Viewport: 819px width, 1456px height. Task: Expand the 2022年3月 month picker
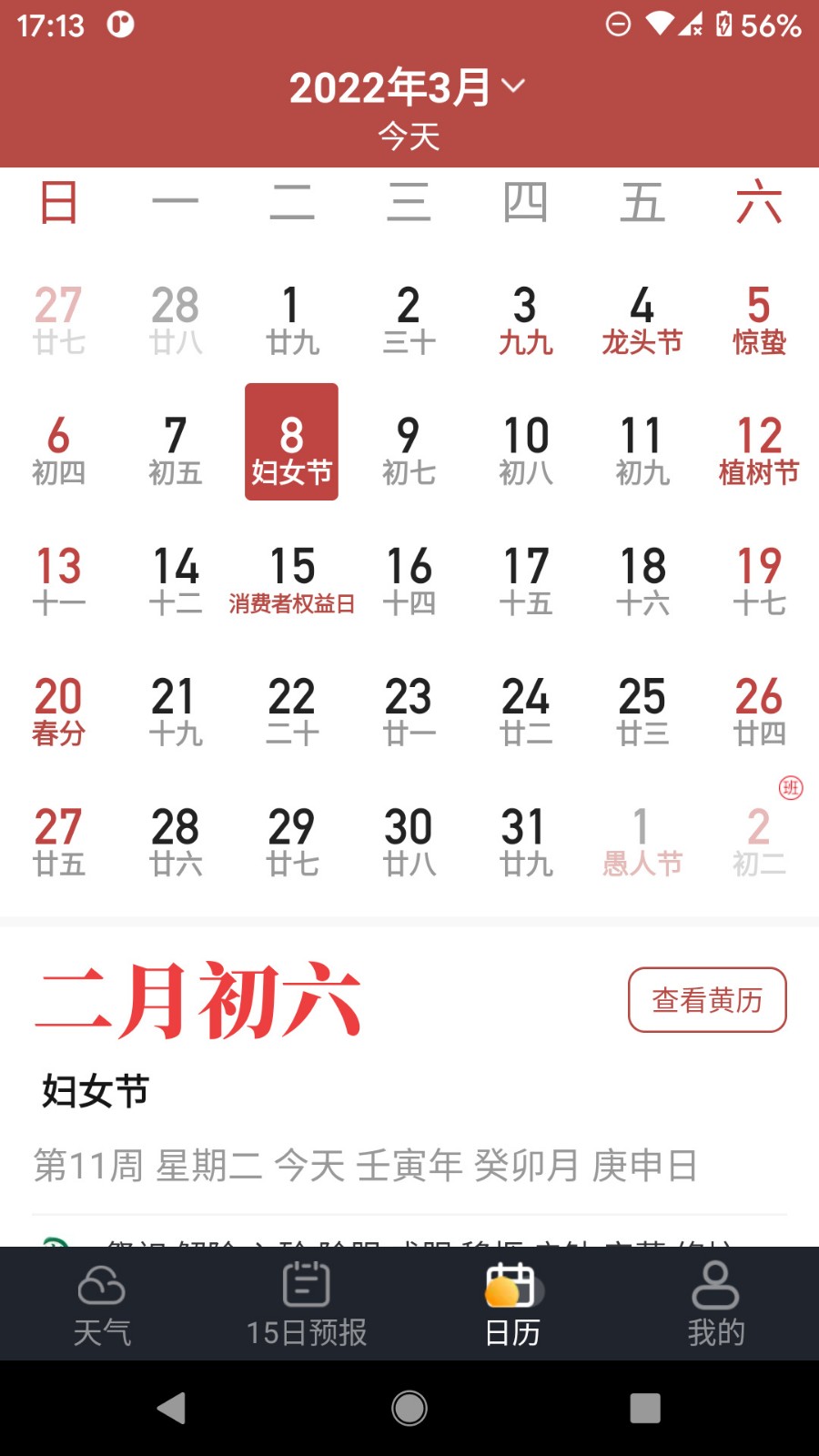407,87
